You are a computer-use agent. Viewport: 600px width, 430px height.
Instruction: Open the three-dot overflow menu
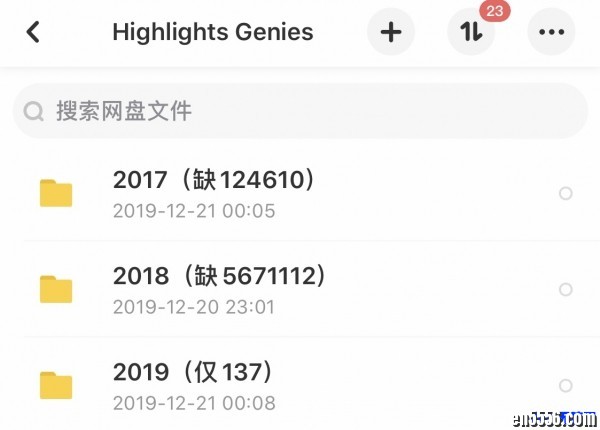point(551,32)
